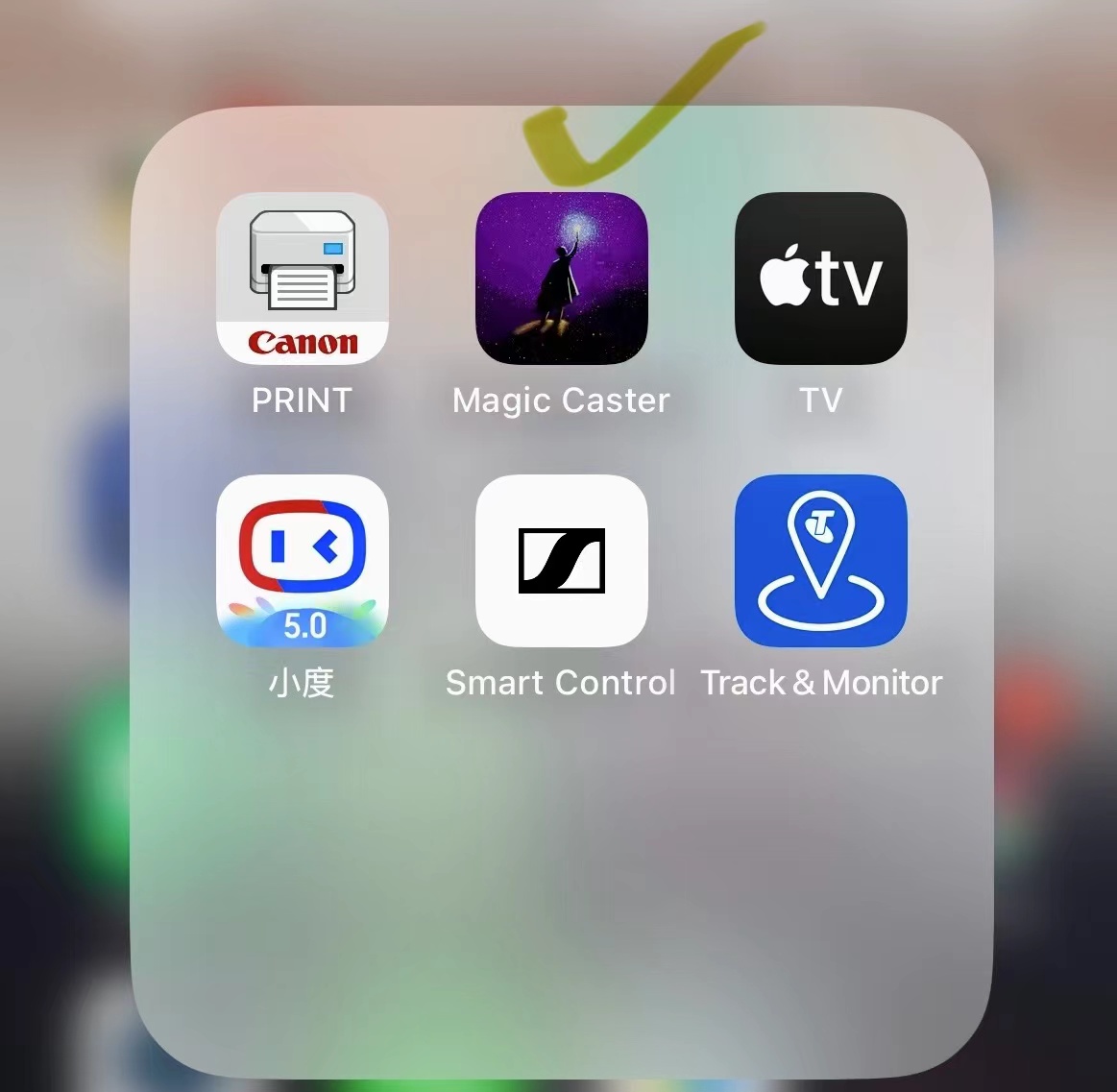Launch Magic Caster app
This screenshot has height=1092, width=1117.
coord(561,279)
